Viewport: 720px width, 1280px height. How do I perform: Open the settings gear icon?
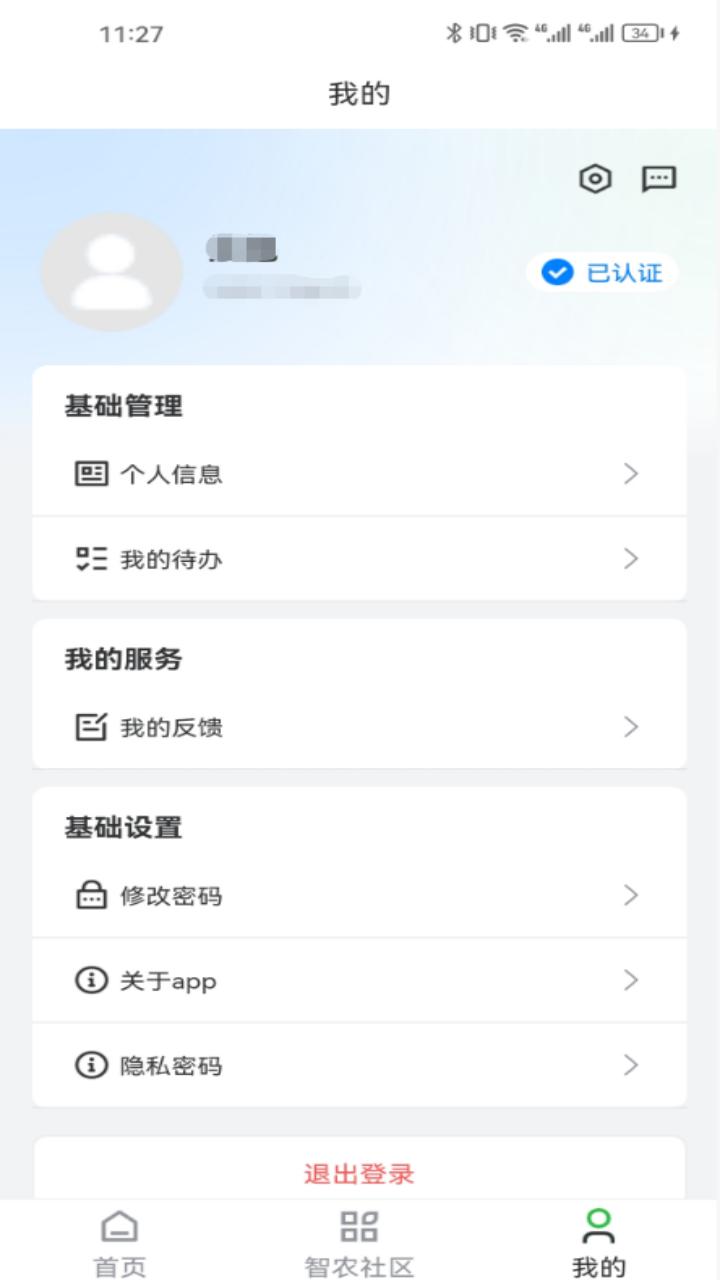coord(595,178)
